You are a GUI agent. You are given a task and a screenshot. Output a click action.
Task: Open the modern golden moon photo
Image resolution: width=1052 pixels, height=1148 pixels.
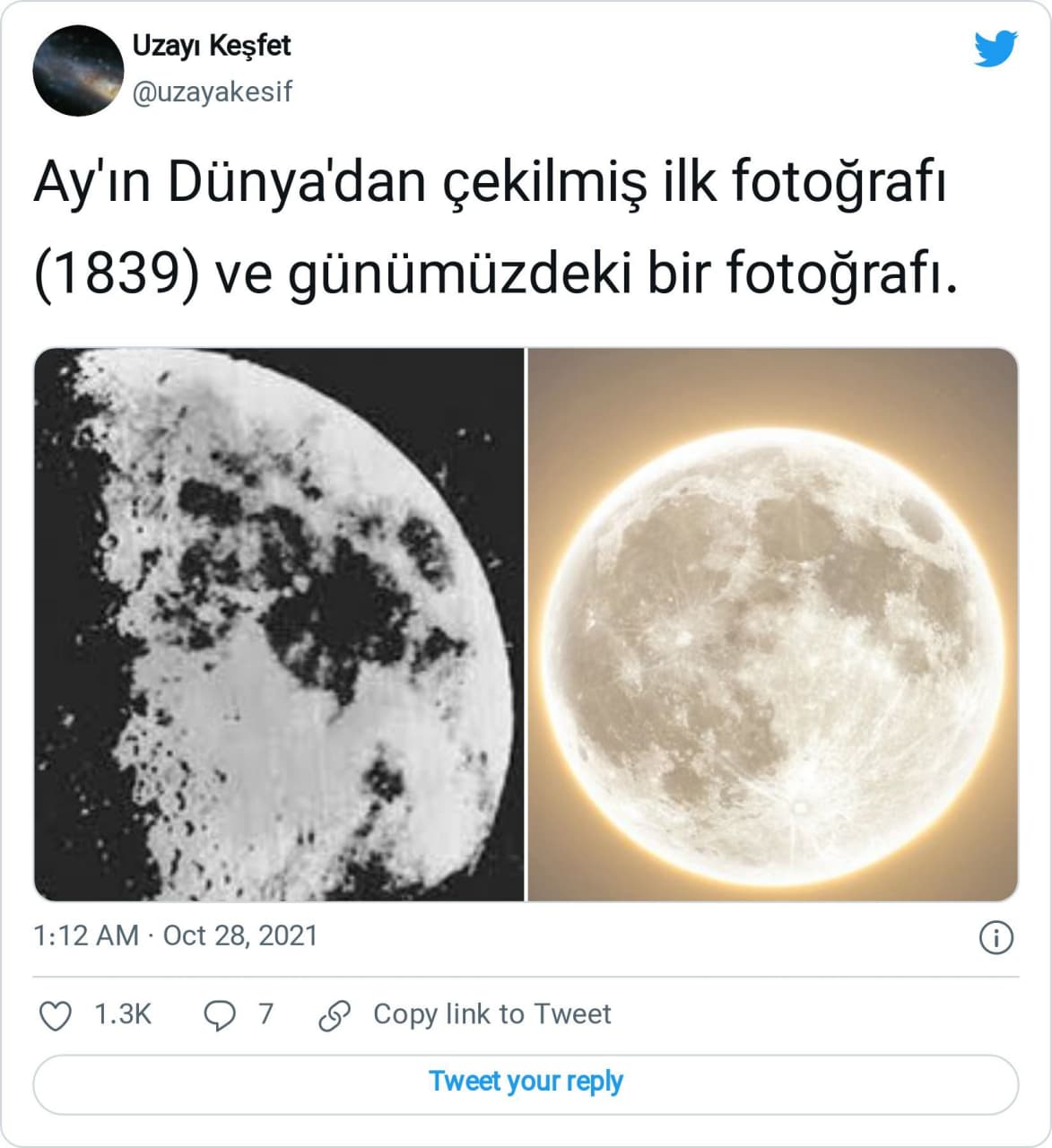pyautogui.click(x=772, y=624)
